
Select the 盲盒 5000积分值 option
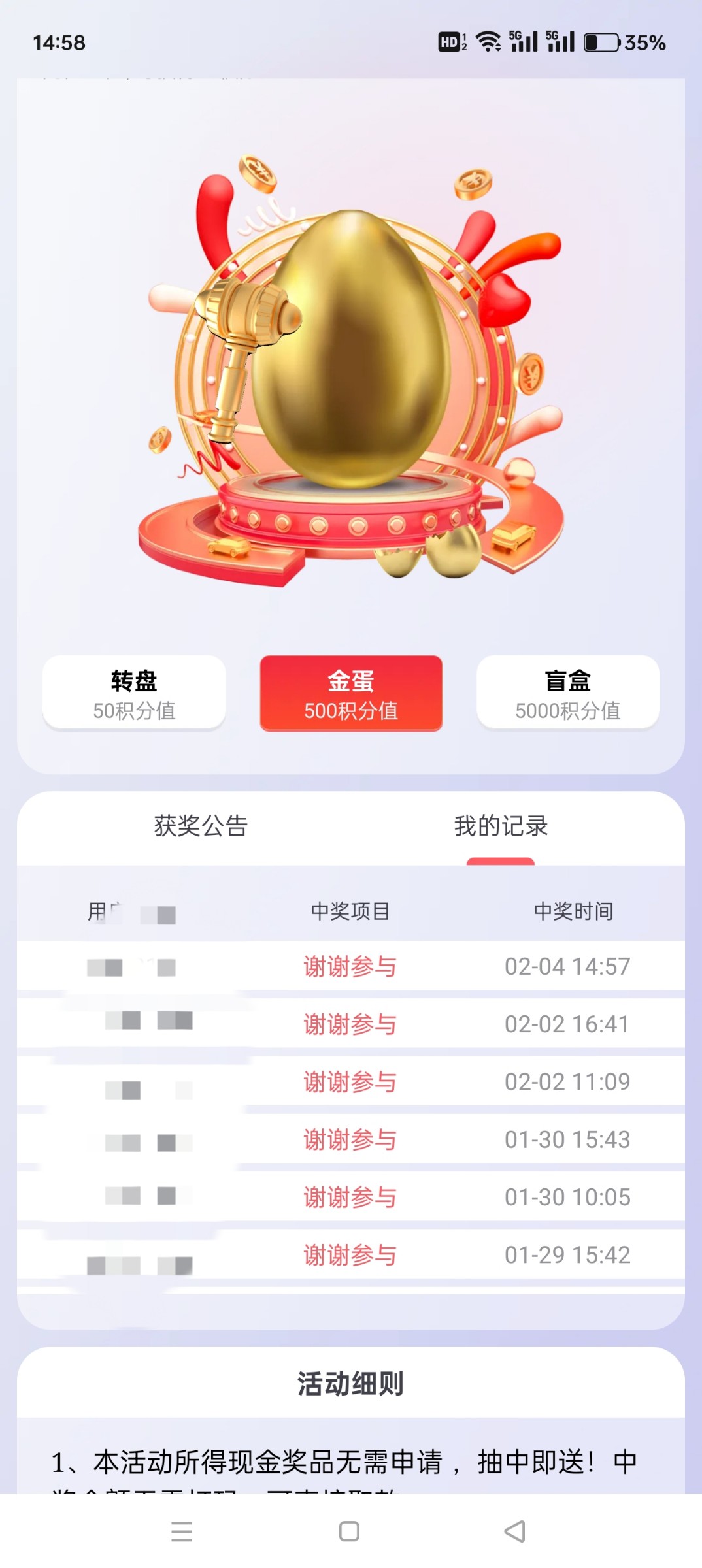coord(567,693)
